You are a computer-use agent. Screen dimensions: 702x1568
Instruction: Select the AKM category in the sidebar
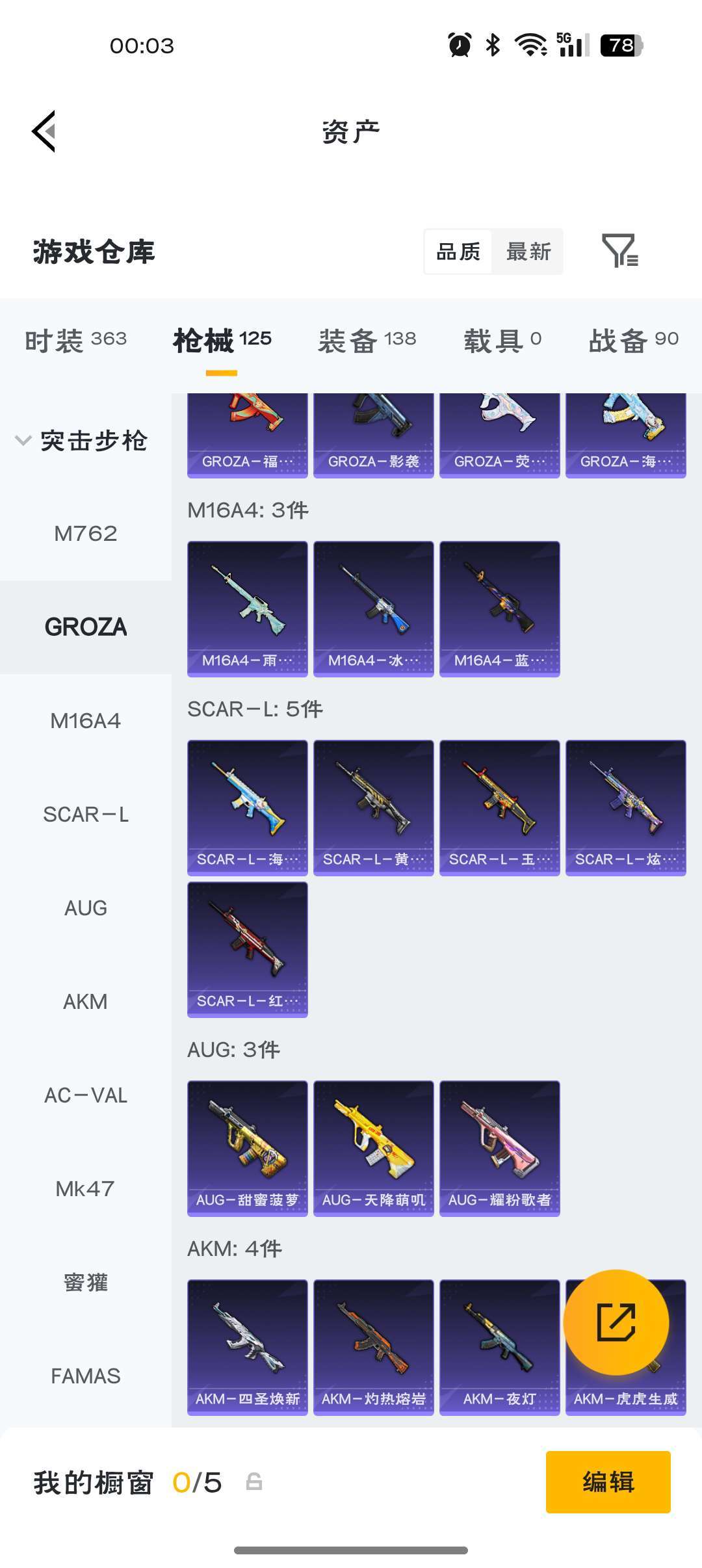(x=85, y=1001)
